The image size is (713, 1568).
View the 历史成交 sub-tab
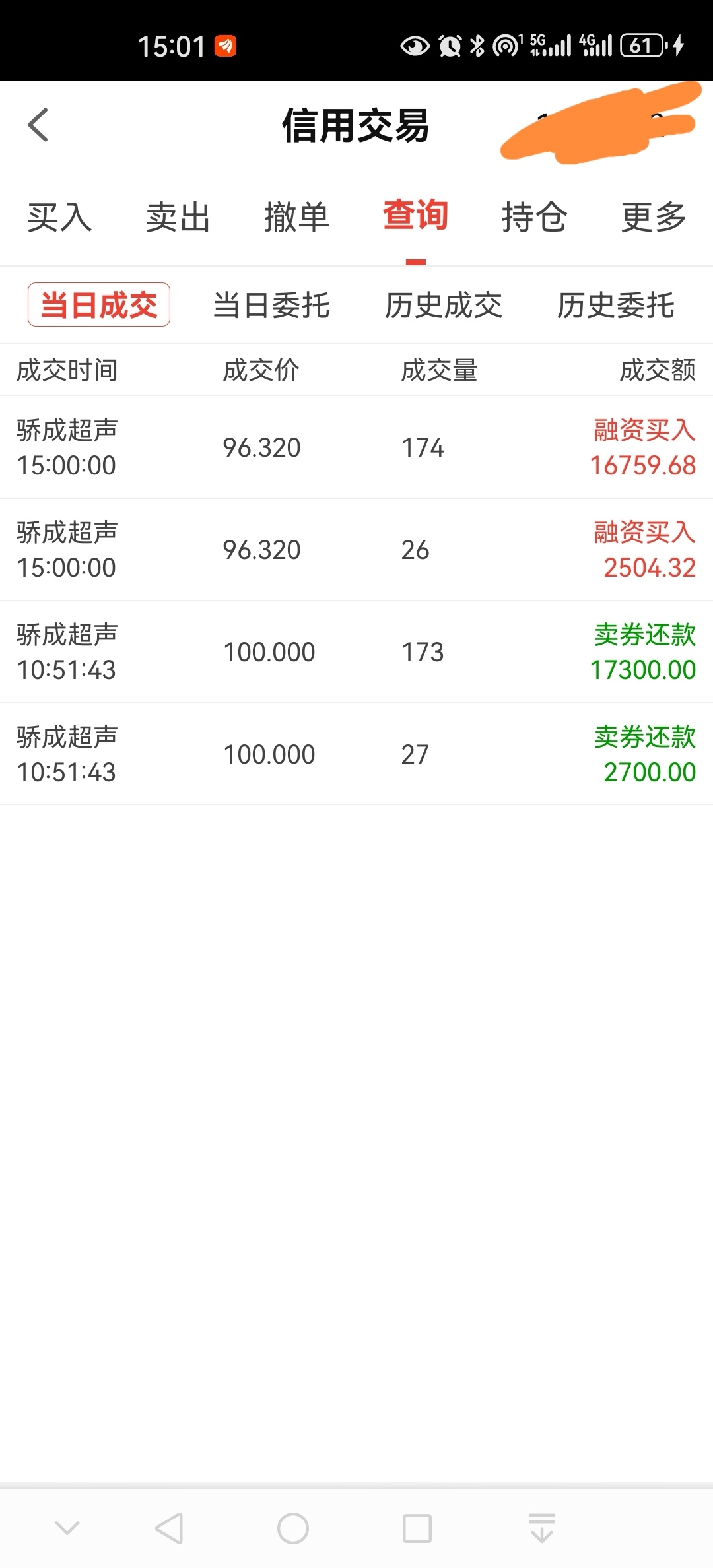coord(444,306)
